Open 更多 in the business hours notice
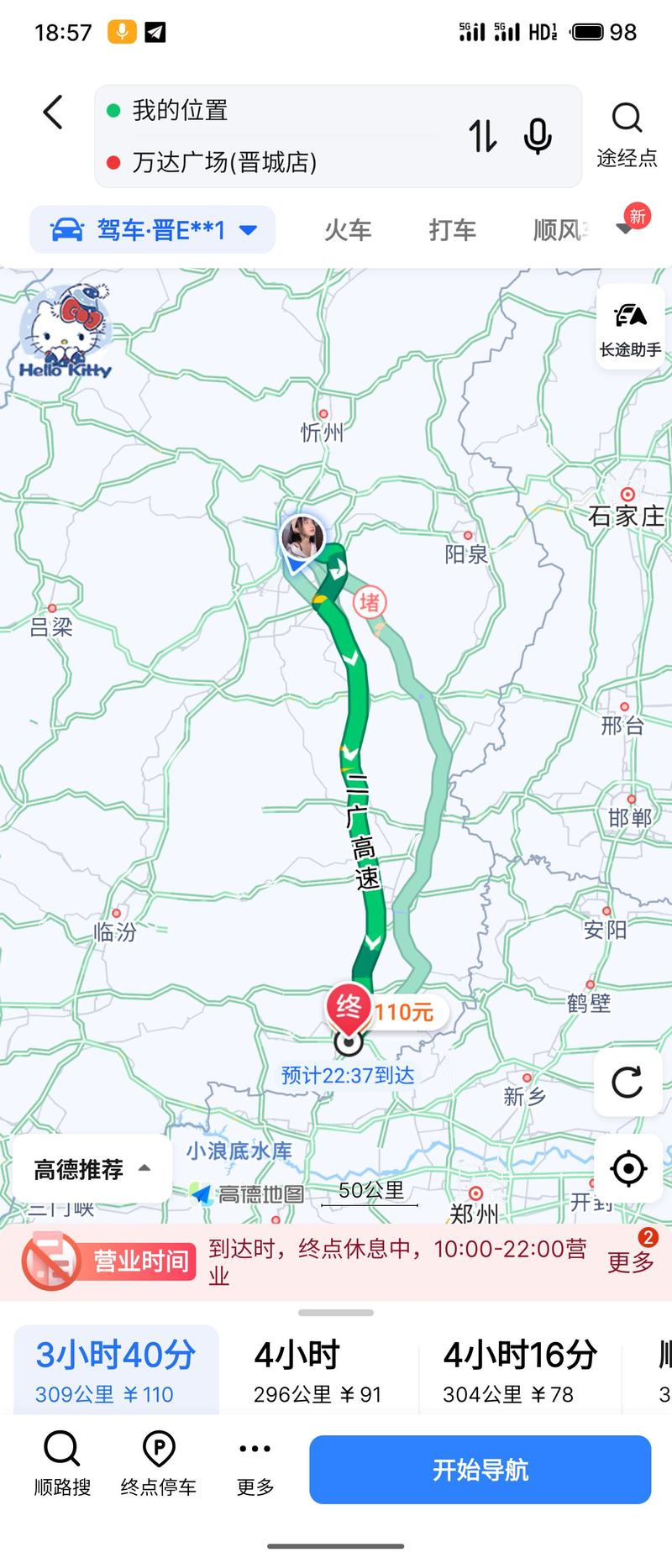This screenshot has height=1568, width=672. point(629,1262)
